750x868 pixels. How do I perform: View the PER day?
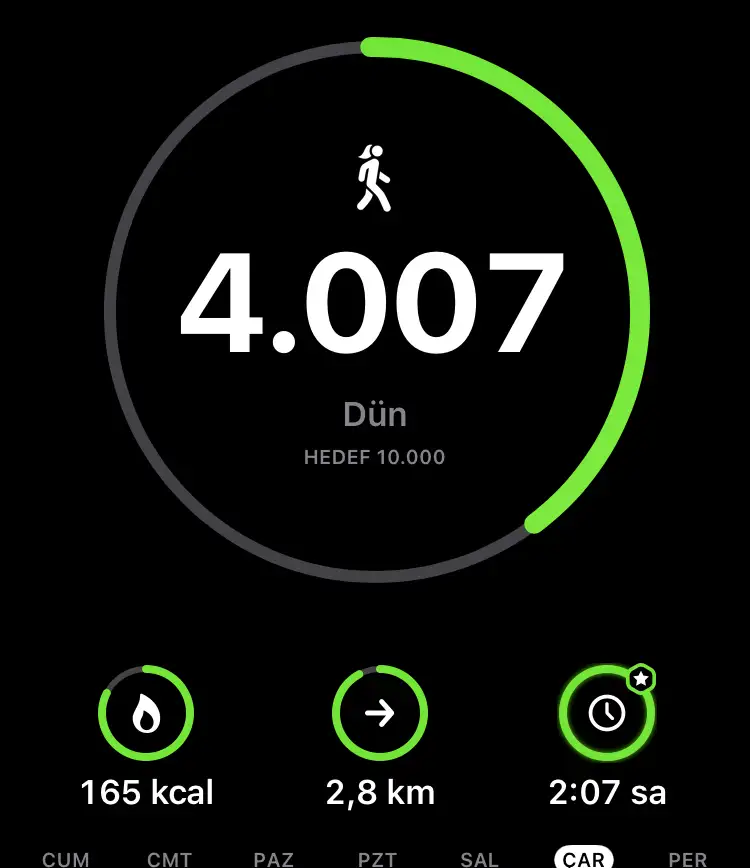687,859
